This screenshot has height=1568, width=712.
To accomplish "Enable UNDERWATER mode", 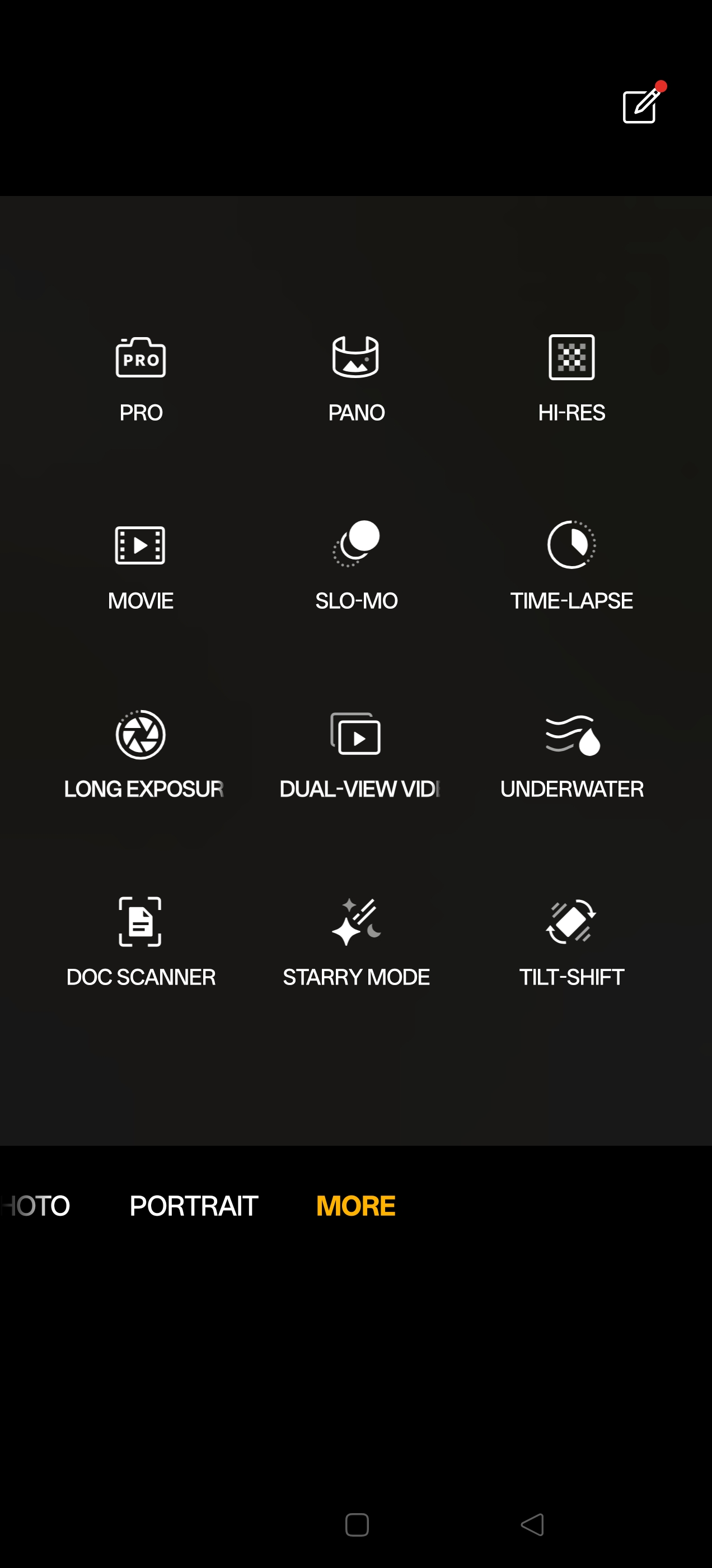I will pos(572,755).
